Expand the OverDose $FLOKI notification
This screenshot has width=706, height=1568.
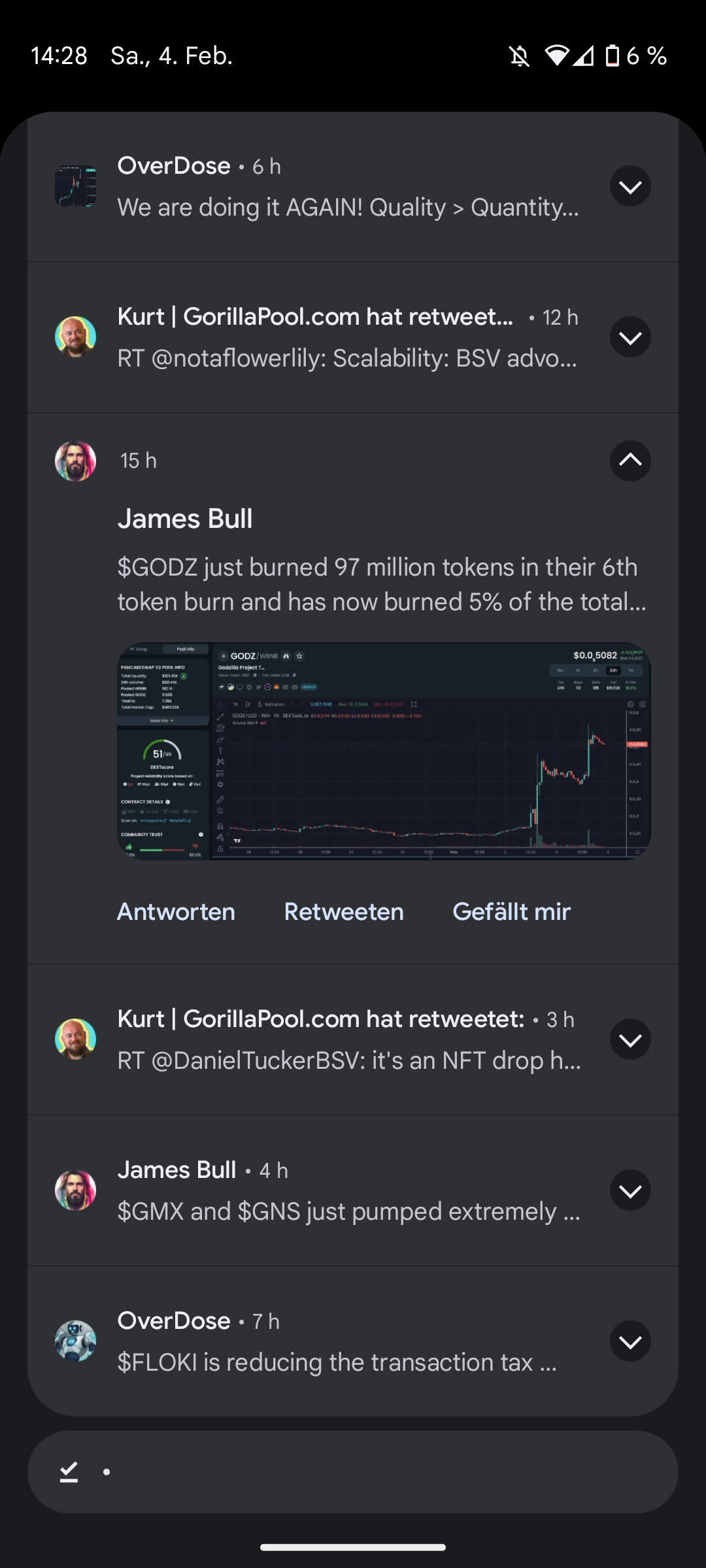[630, 1341]
